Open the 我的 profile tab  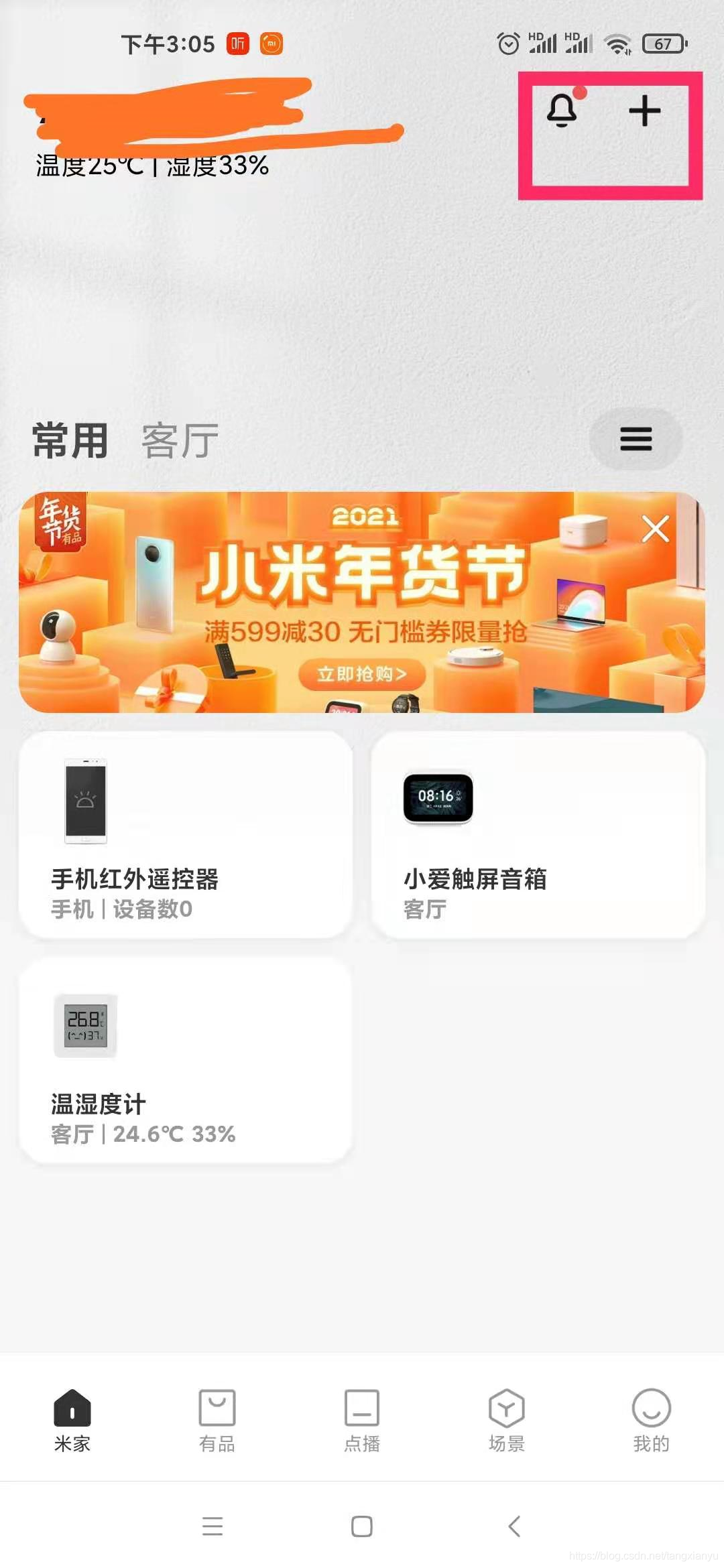tap(651, 1419)
